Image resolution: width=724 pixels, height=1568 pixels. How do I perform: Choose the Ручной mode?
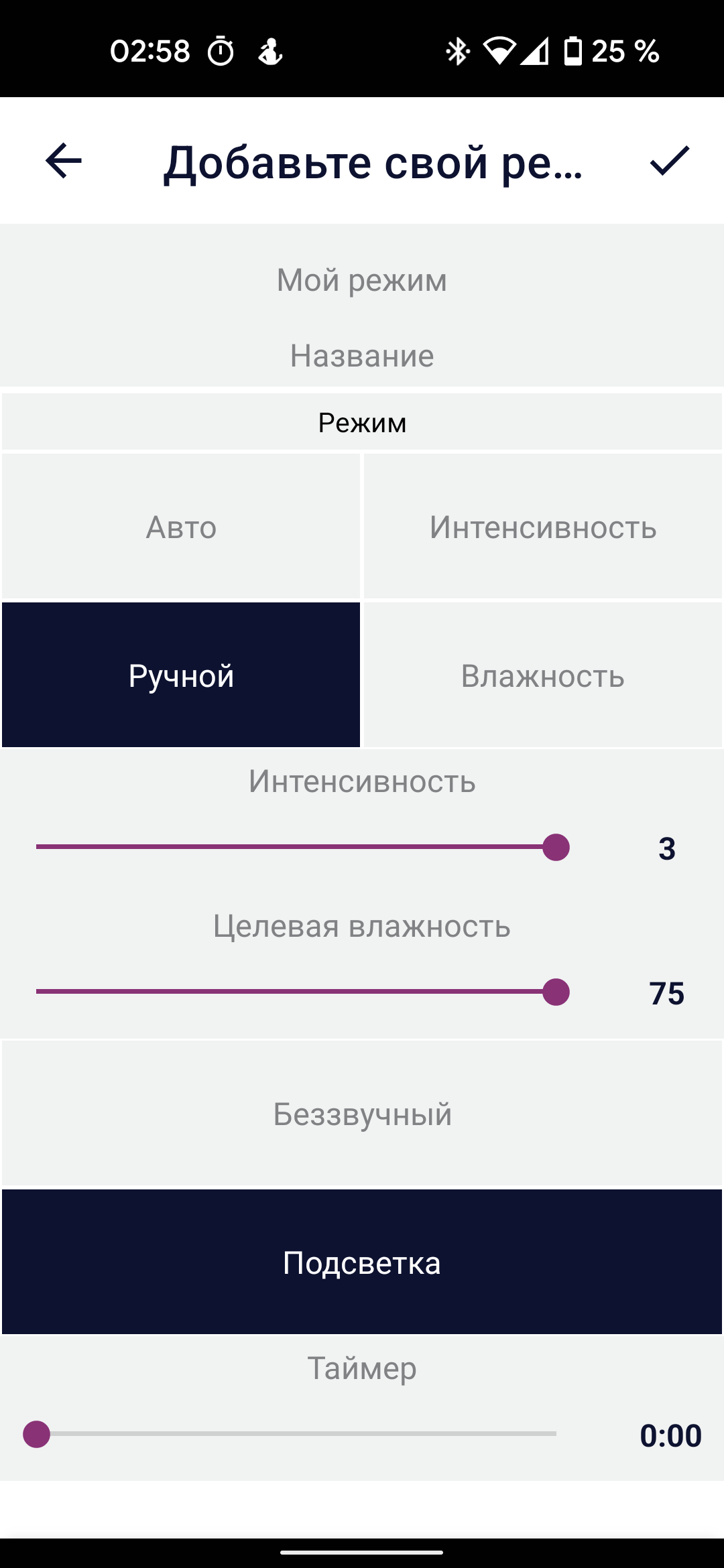pos(181,675)
